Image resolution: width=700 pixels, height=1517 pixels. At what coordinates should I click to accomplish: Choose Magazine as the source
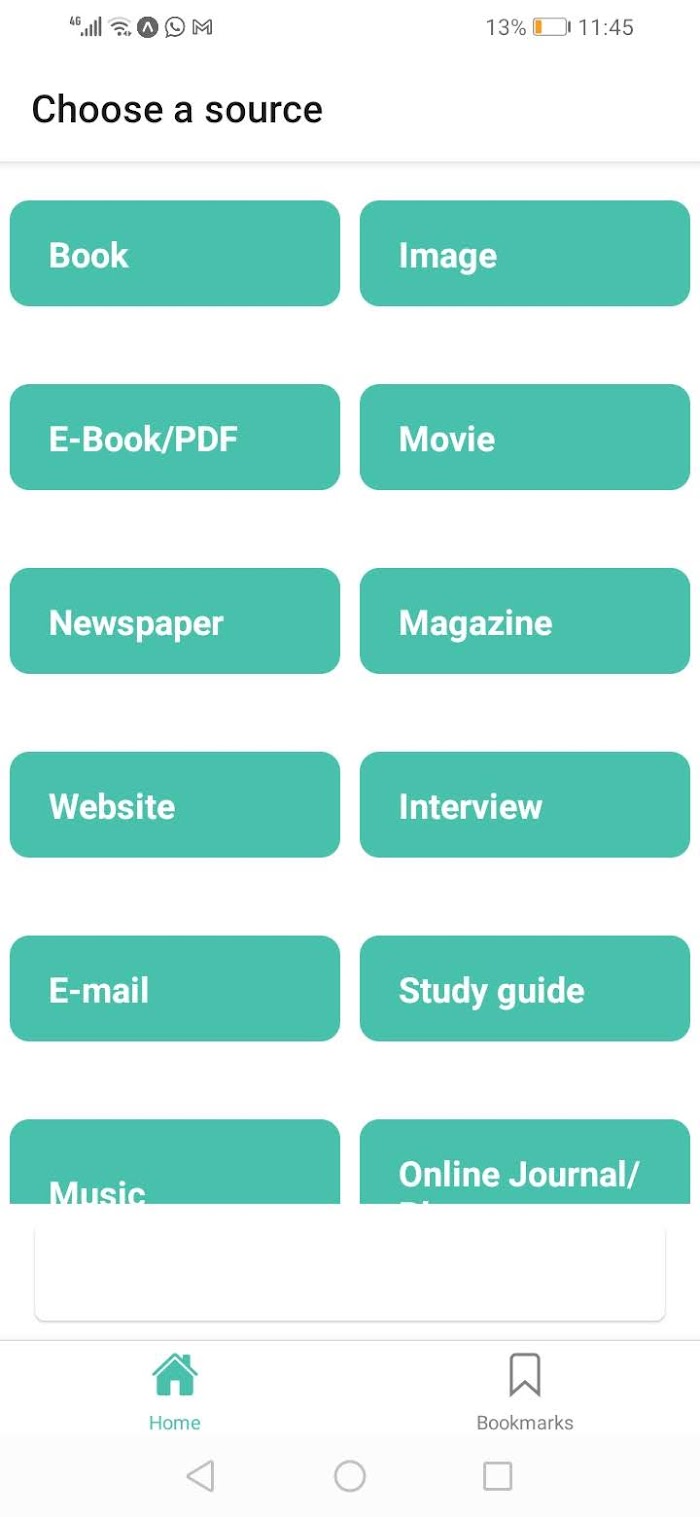click(x=525, y=621)
